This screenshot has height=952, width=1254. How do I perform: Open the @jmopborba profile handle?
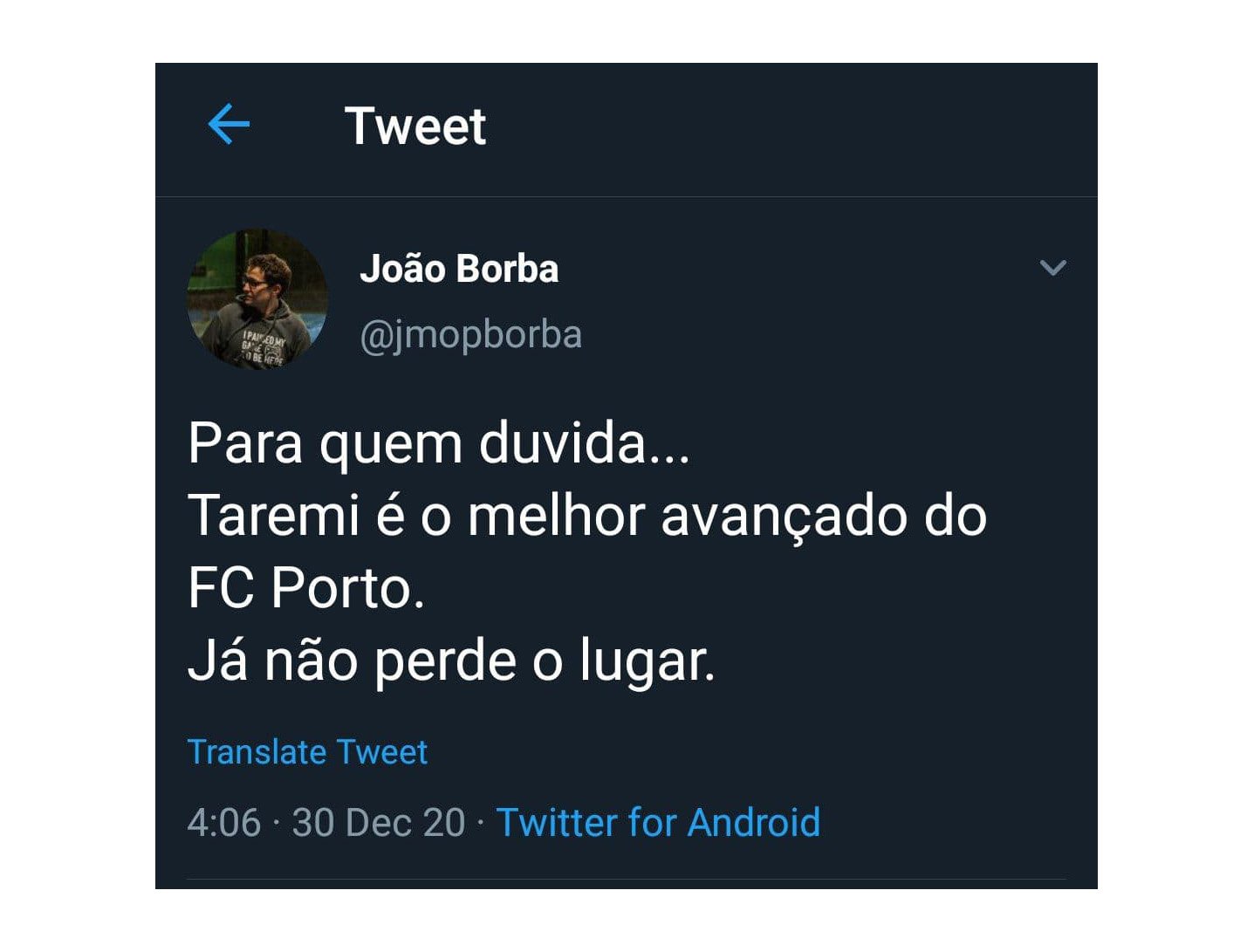[x=470, y=335]
